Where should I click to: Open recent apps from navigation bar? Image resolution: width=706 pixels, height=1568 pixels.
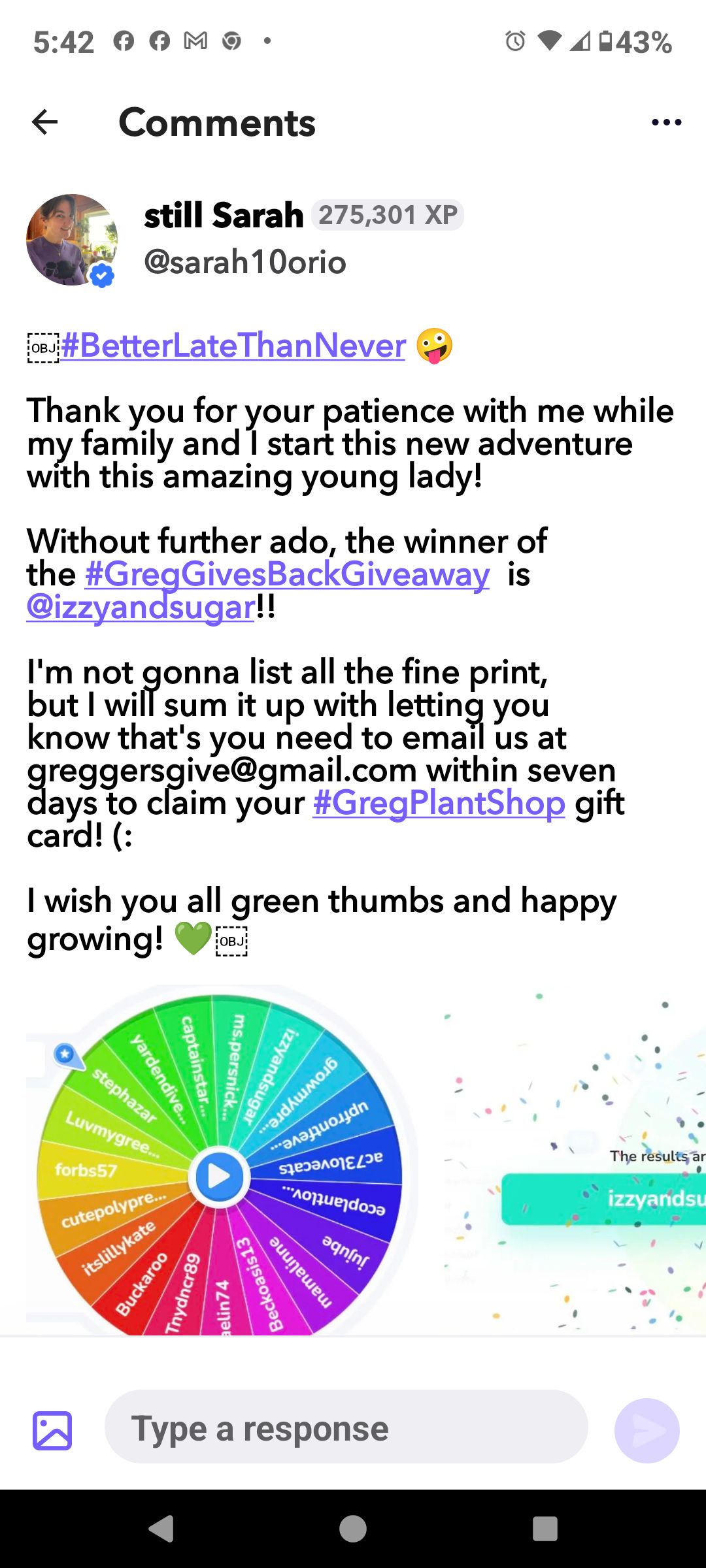click(545, 1529)
